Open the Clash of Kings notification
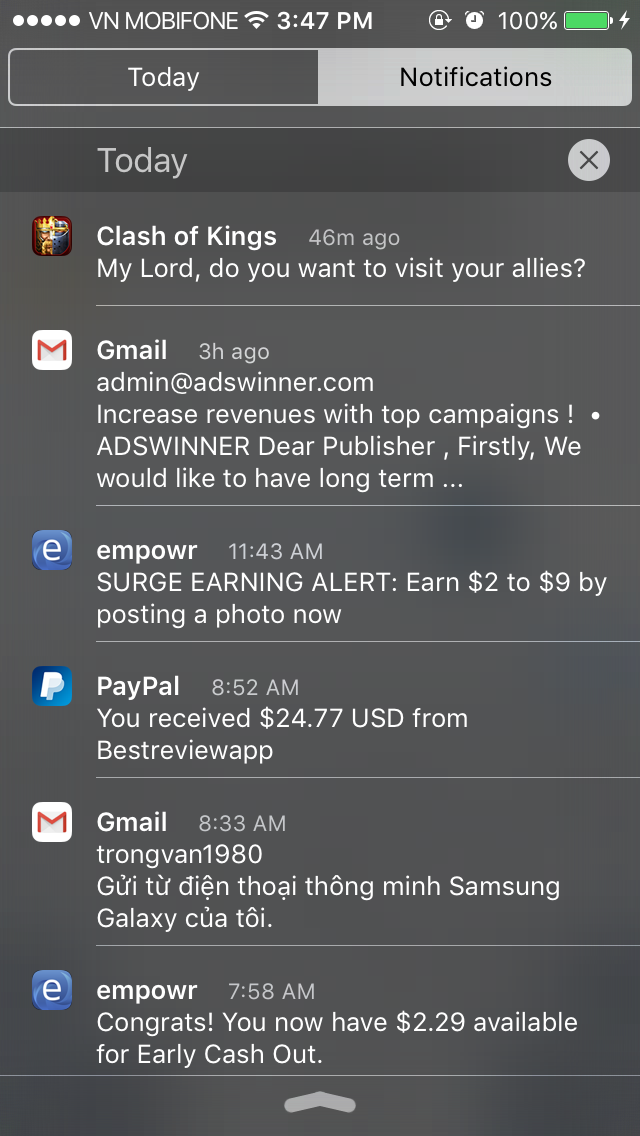640x1136 pixels. pyautogui.click(x=340, y=253)
